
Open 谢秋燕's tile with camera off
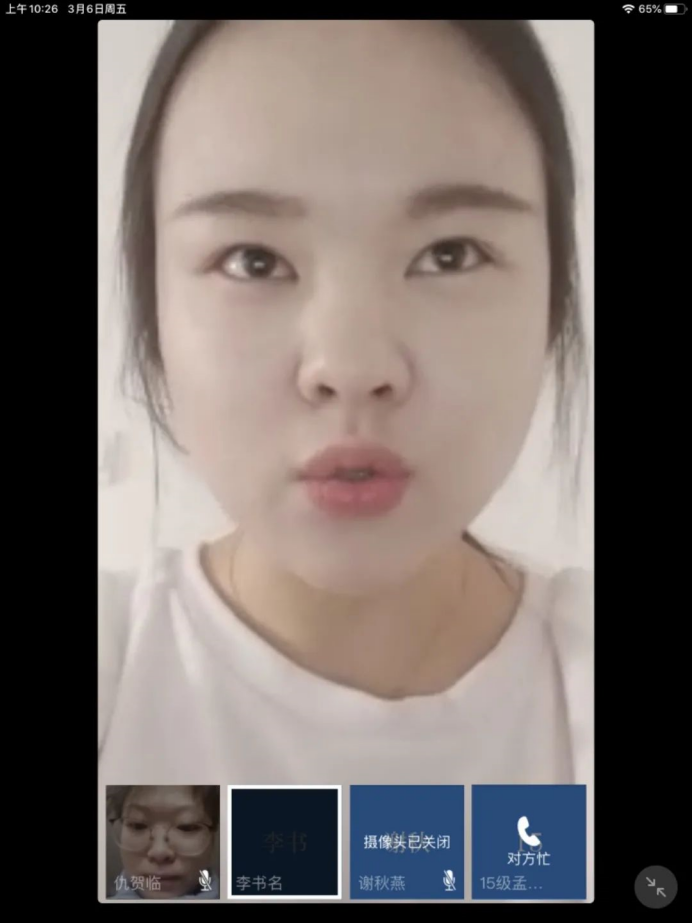[407, 841]
